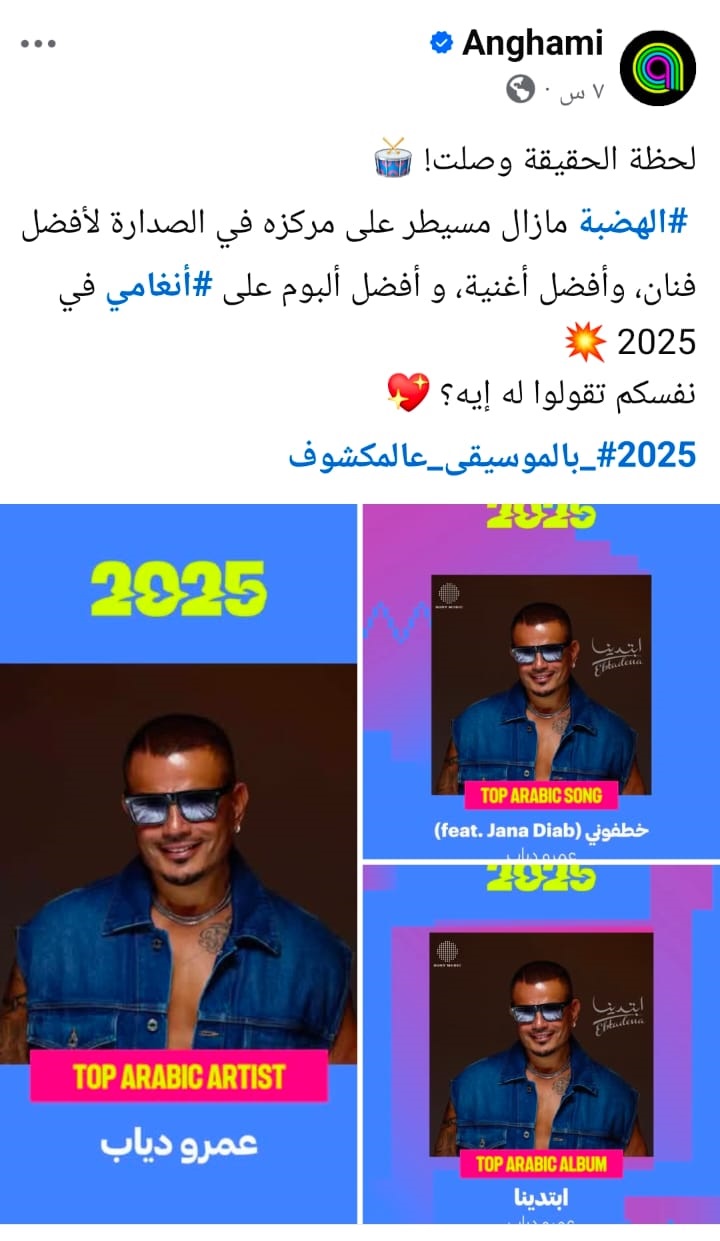View the Top Arabic Artist photo

[178, 863]
